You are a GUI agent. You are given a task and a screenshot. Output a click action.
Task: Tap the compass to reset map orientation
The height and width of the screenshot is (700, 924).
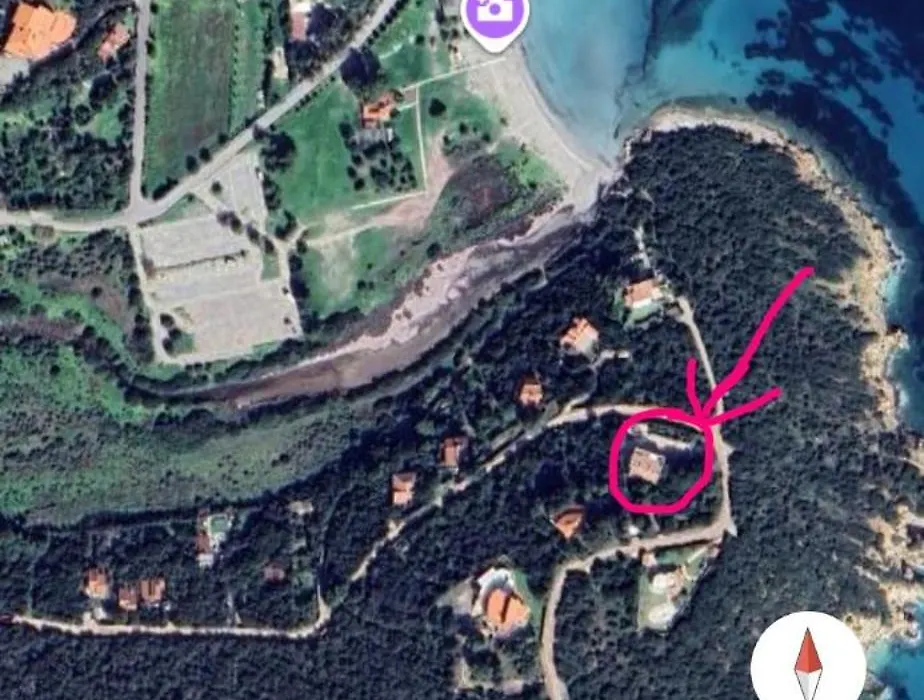808,661
